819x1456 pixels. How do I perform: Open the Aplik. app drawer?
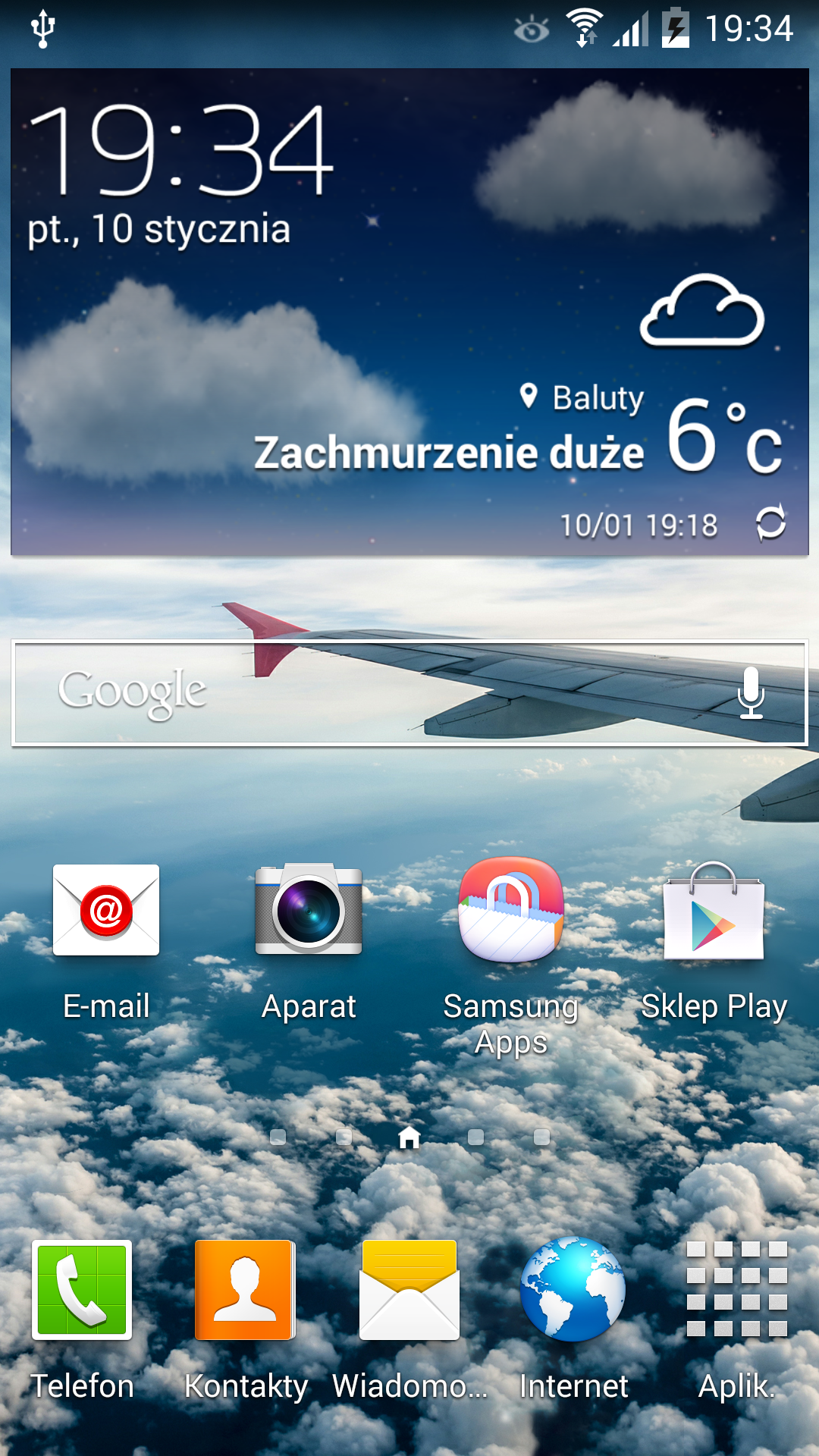737,1291
